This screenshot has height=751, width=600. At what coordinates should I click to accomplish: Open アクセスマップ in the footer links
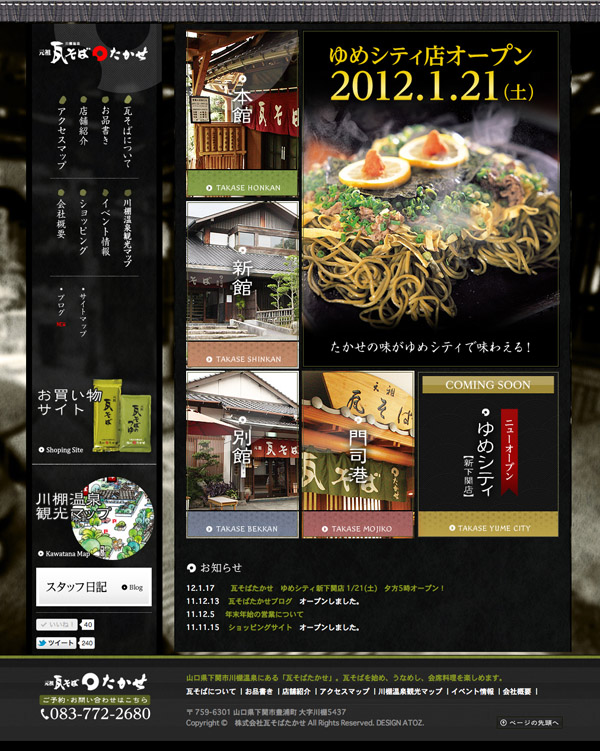(x=343, y=691)
